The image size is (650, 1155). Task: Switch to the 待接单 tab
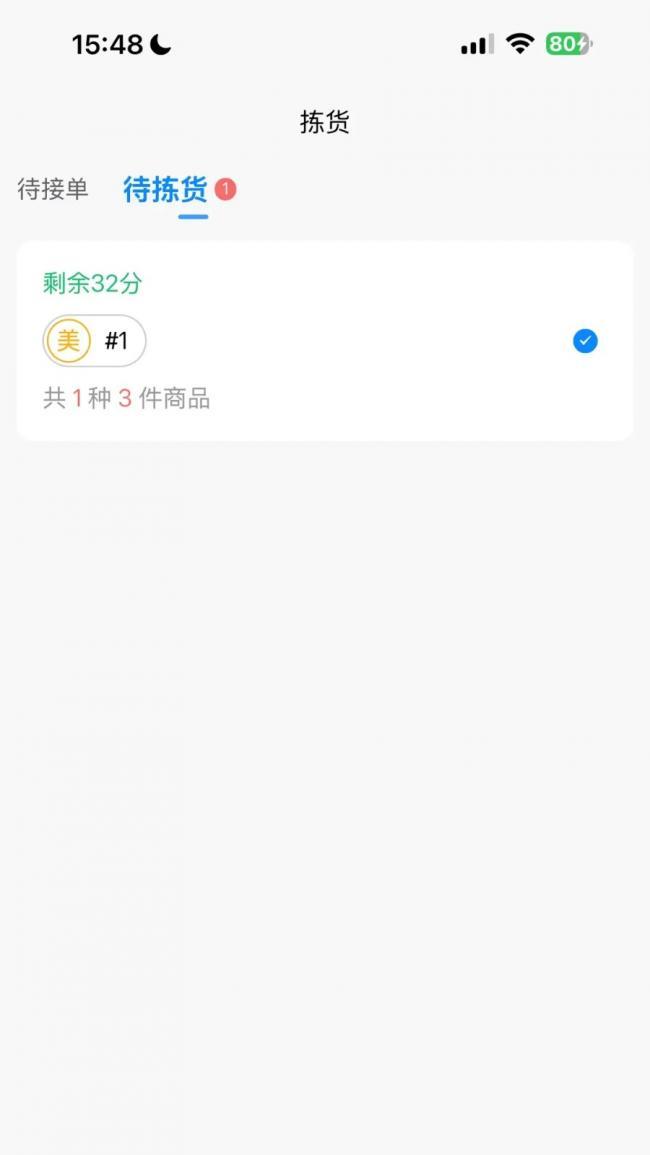pyautogui.click(x=53, y=189)
